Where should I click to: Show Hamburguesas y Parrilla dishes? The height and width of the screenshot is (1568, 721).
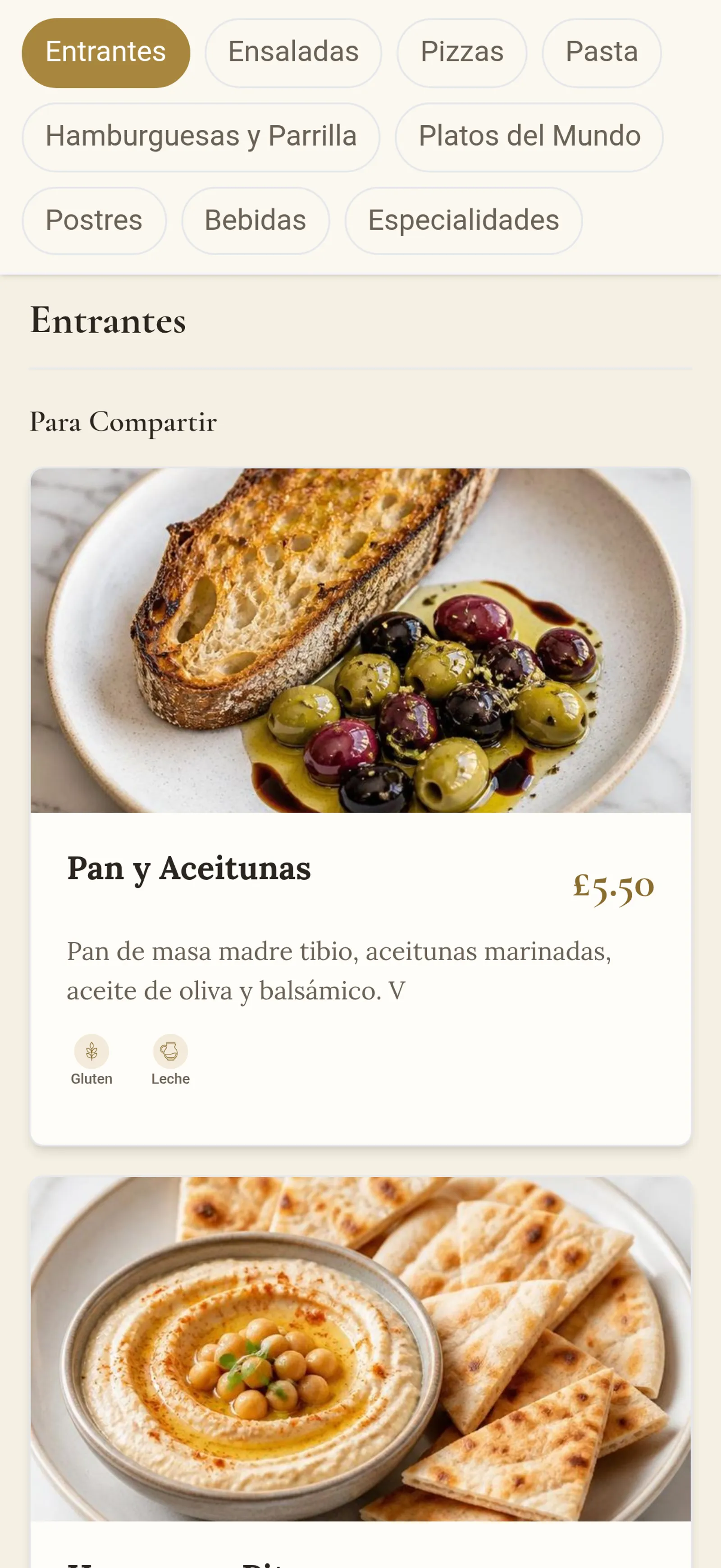pyautogui.click(x=201, y=137)
